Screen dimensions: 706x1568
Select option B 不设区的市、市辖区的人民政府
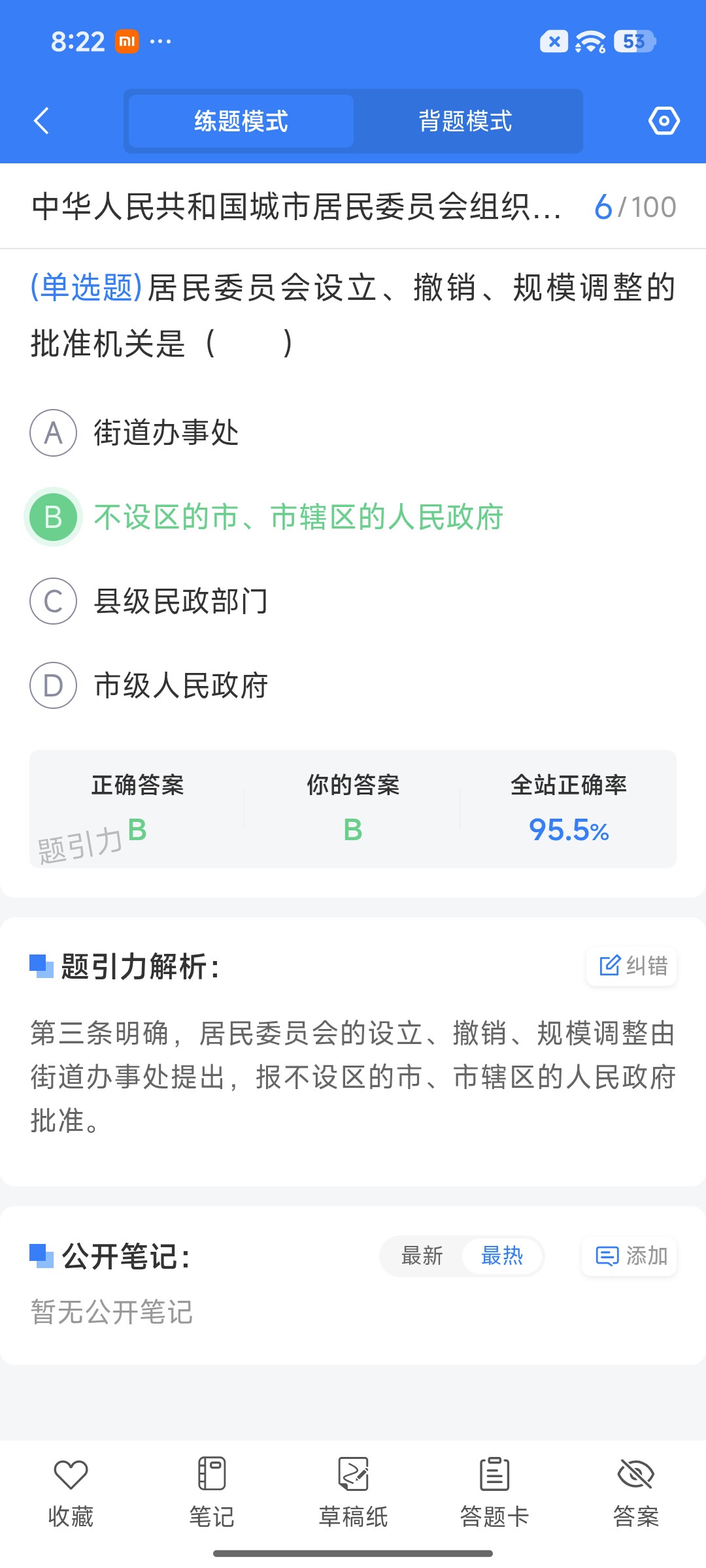point(265,517)
